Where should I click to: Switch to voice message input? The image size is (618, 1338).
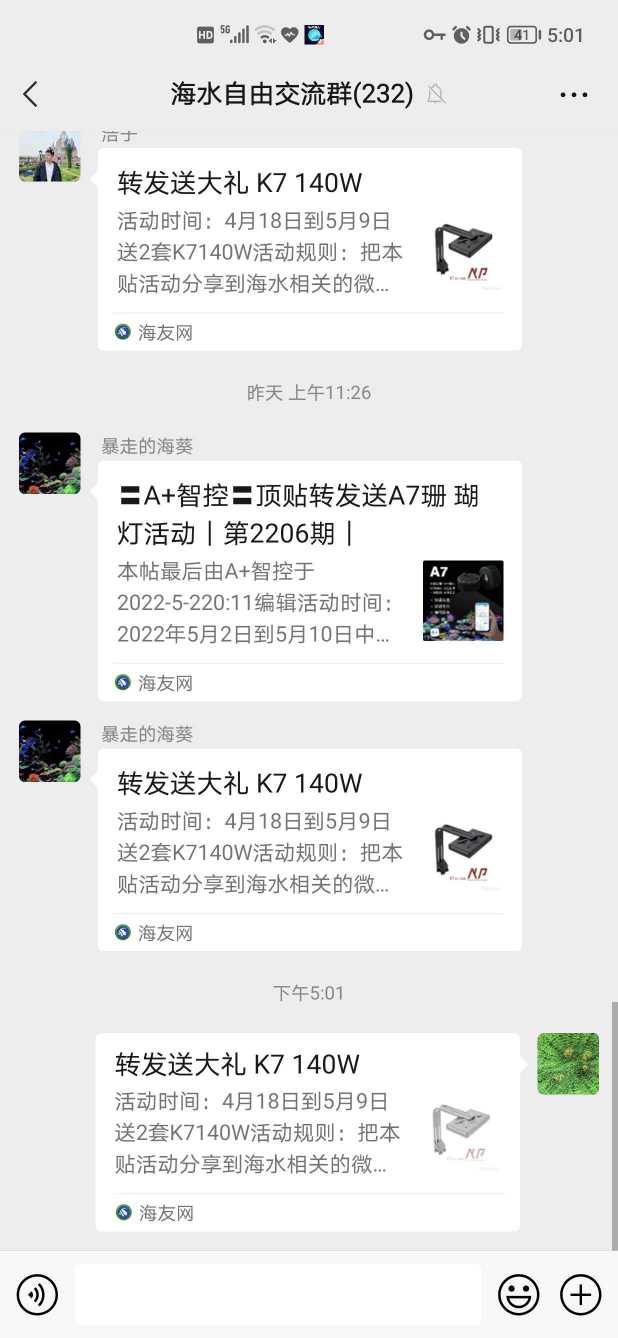click(x=37, y=1296)
